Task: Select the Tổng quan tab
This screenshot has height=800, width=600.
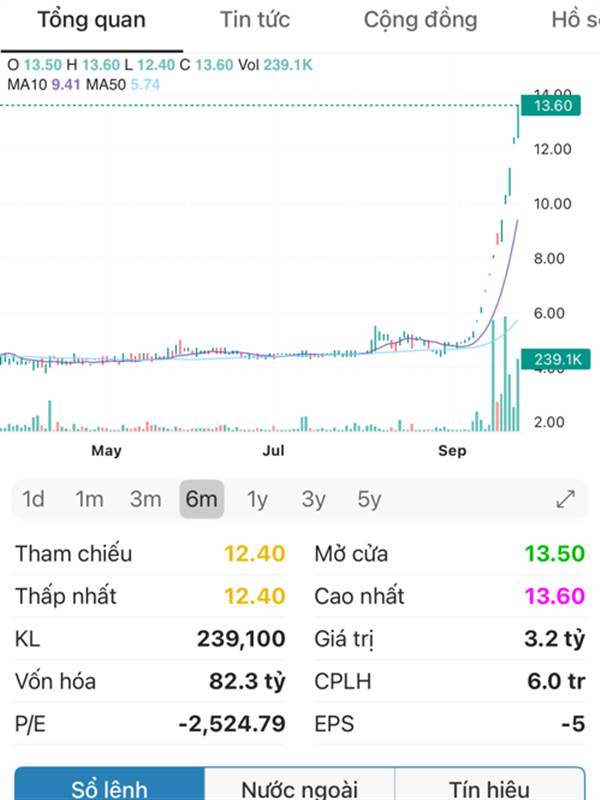Action: click(92, 19)
